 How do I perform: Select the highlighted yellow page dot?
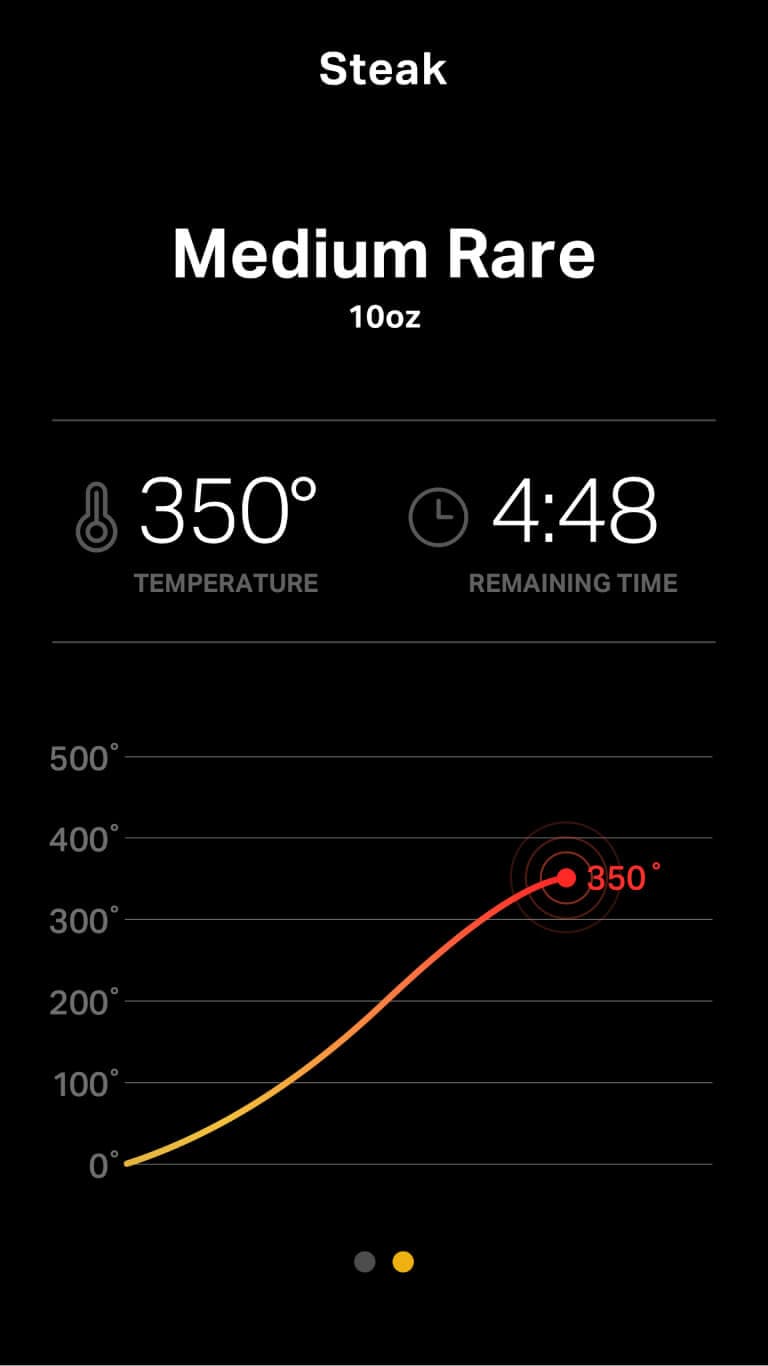[x=403, y=1262]
